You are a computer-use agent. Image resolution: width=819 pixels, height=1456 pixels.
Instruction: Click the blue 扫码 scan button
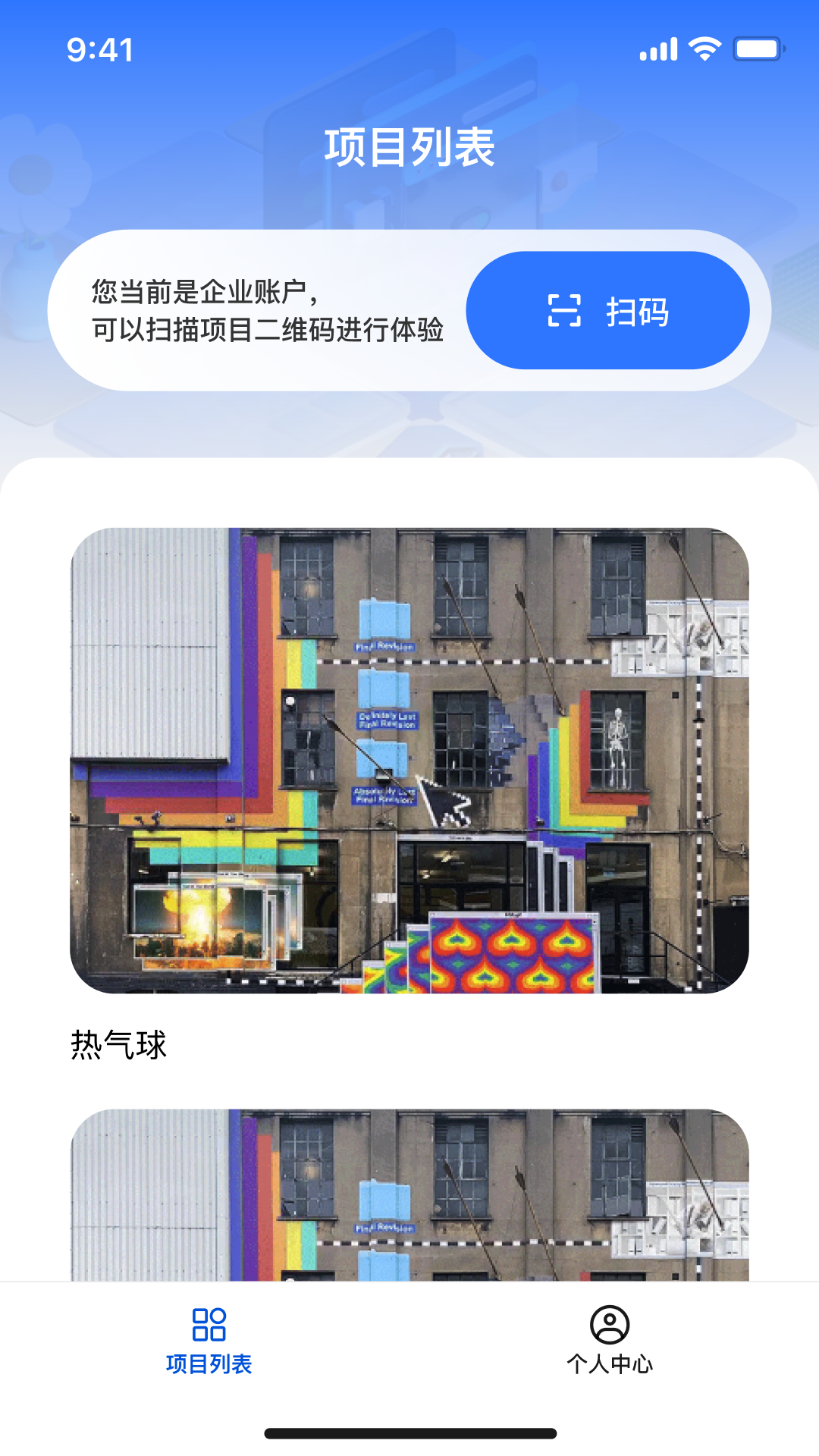click(x=607, y=309)
